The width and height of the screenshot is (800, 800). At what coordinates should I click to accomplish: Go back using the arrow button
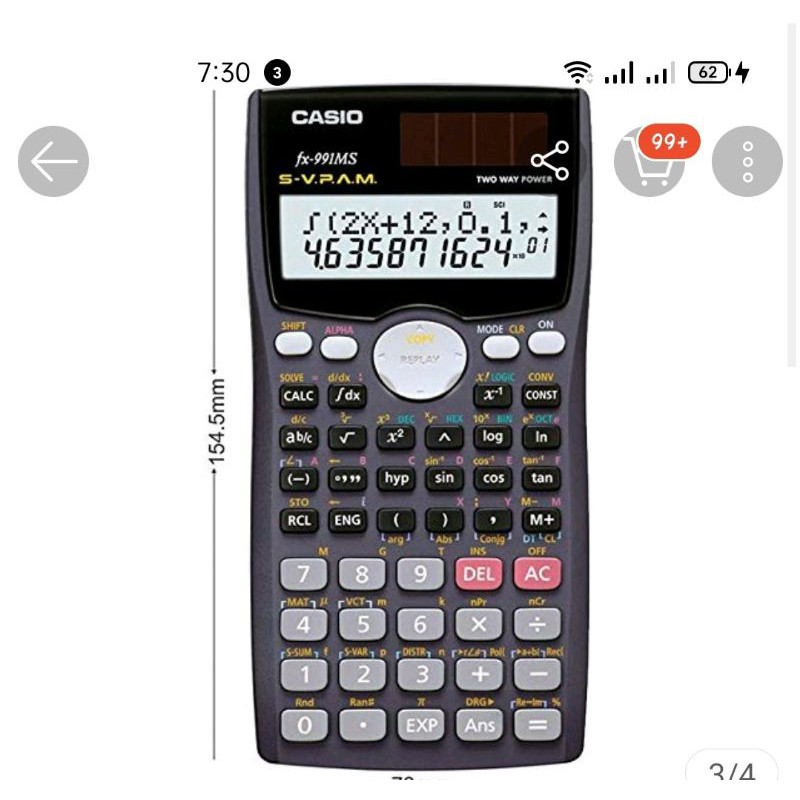(x=53, y=161)
